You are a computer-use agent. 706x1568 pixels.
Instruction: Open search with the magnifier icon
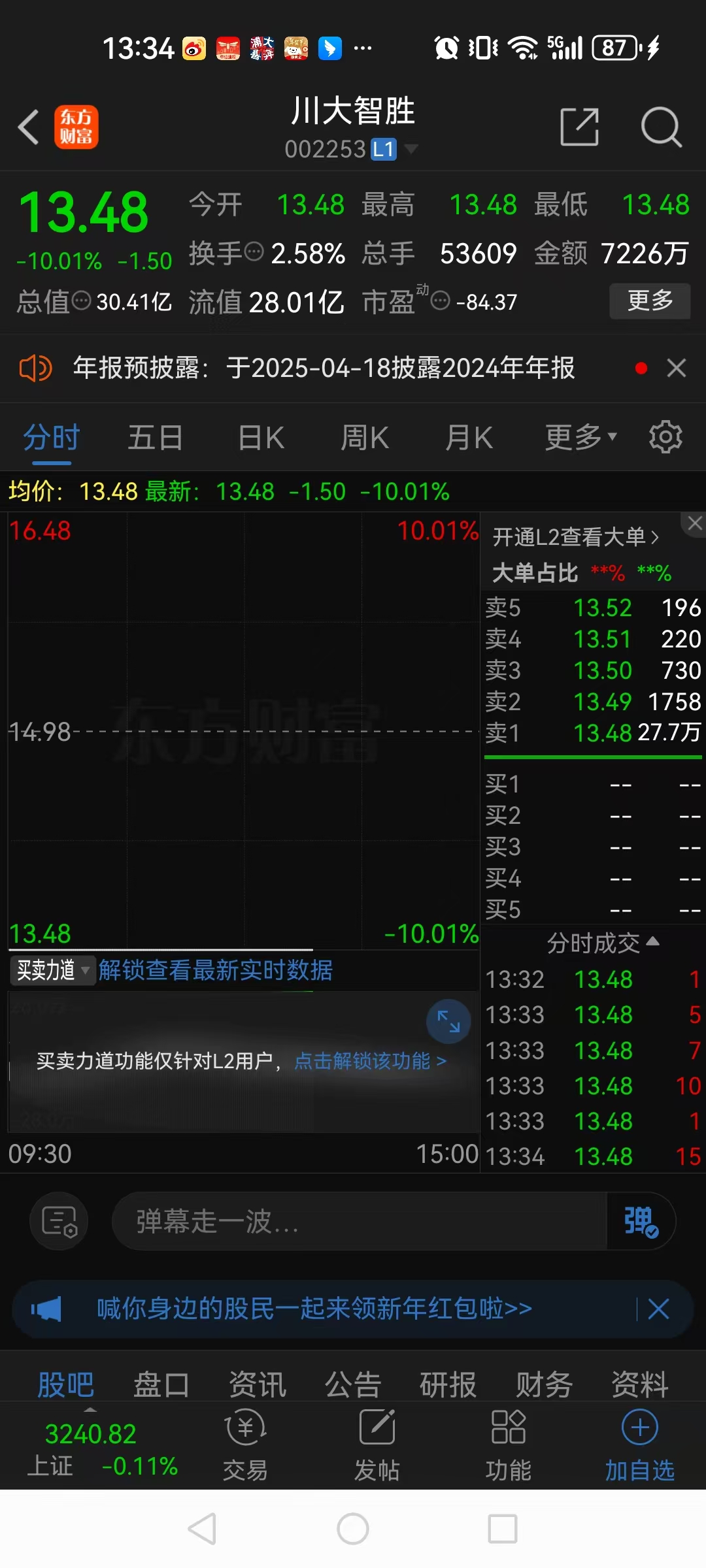click(x=662, y=126)
